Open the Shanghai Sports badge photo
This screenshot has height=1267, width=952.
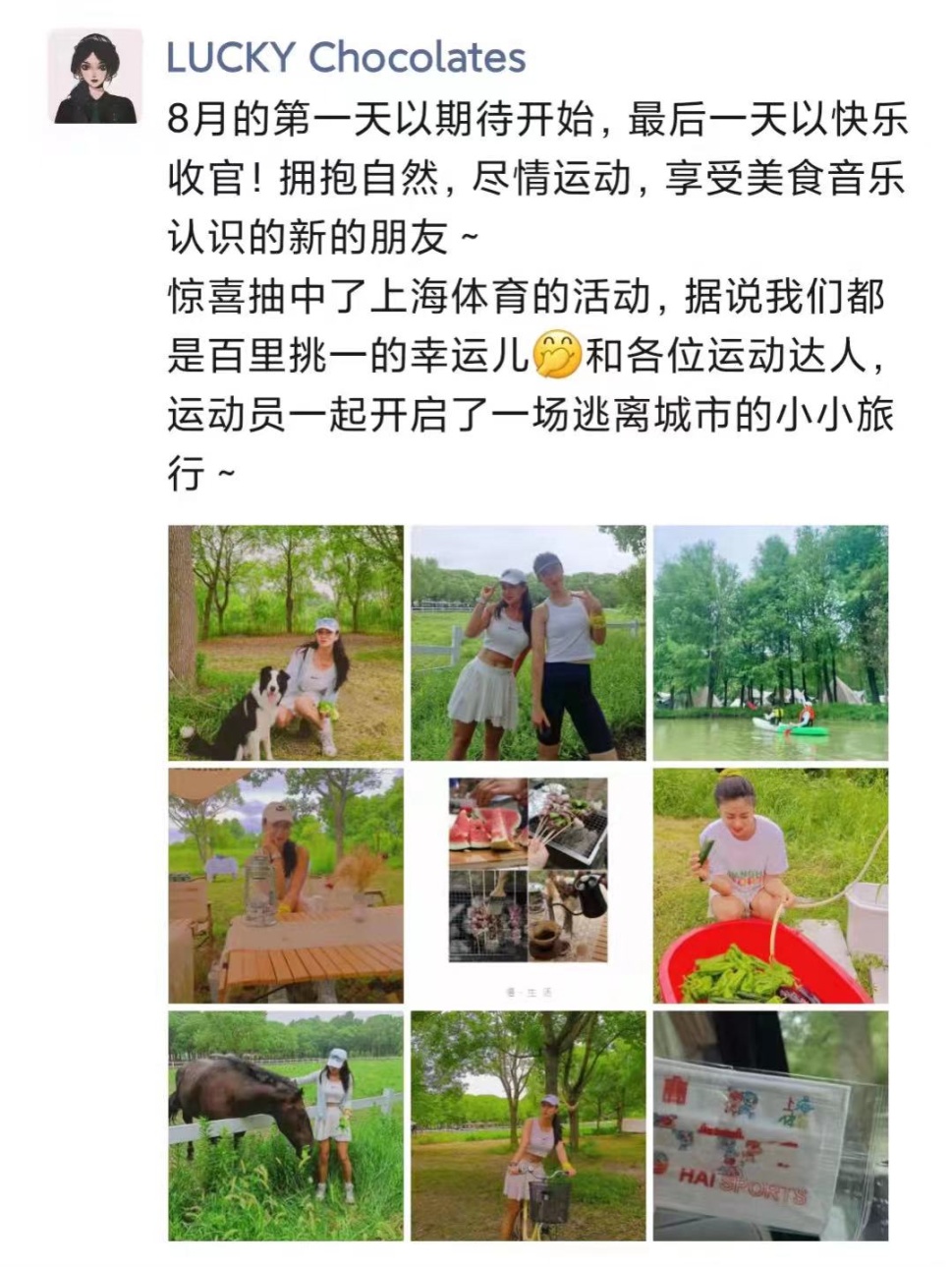click(x=771, y=1126)
